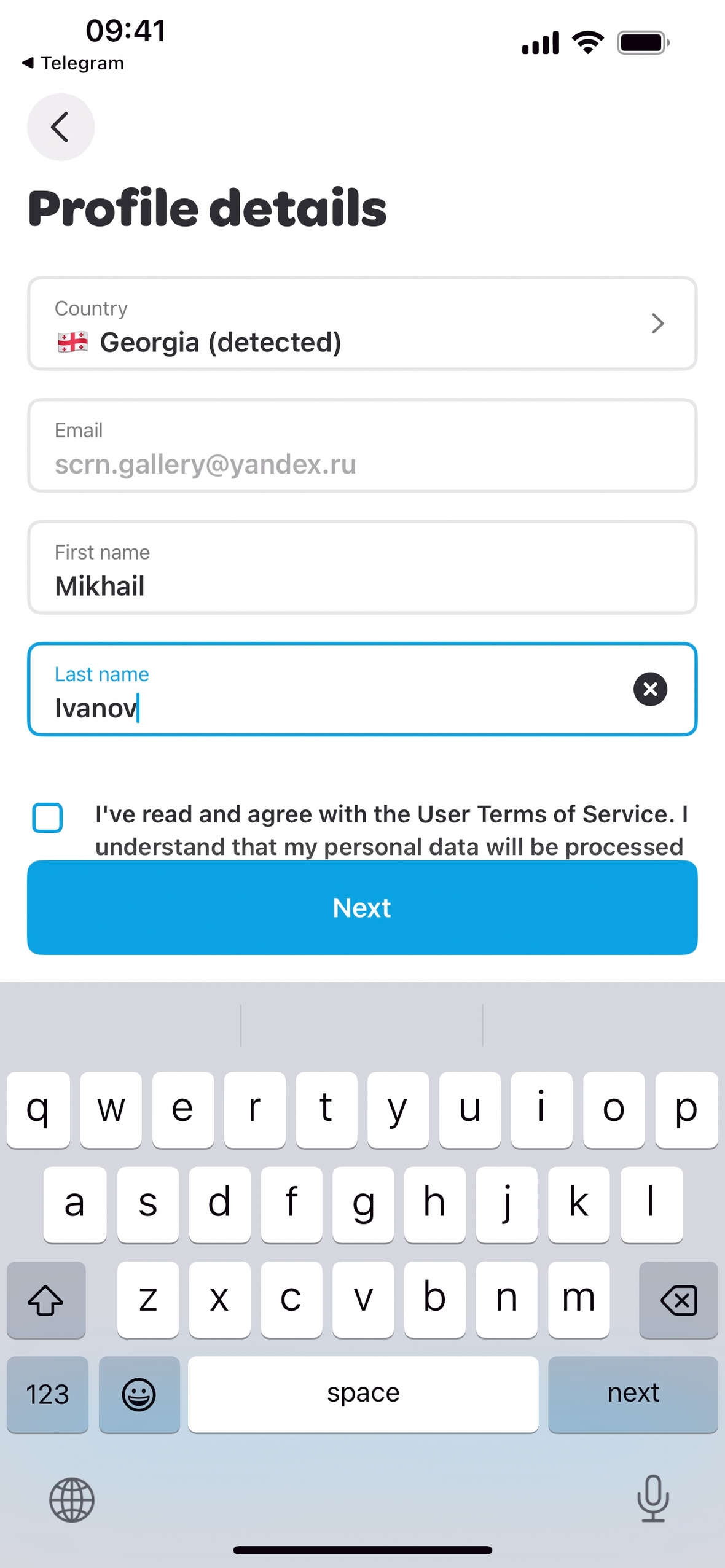The image size is (725, 1568).
Task: Switch keyboard language via globe icon
Action: pos(72,1500)
